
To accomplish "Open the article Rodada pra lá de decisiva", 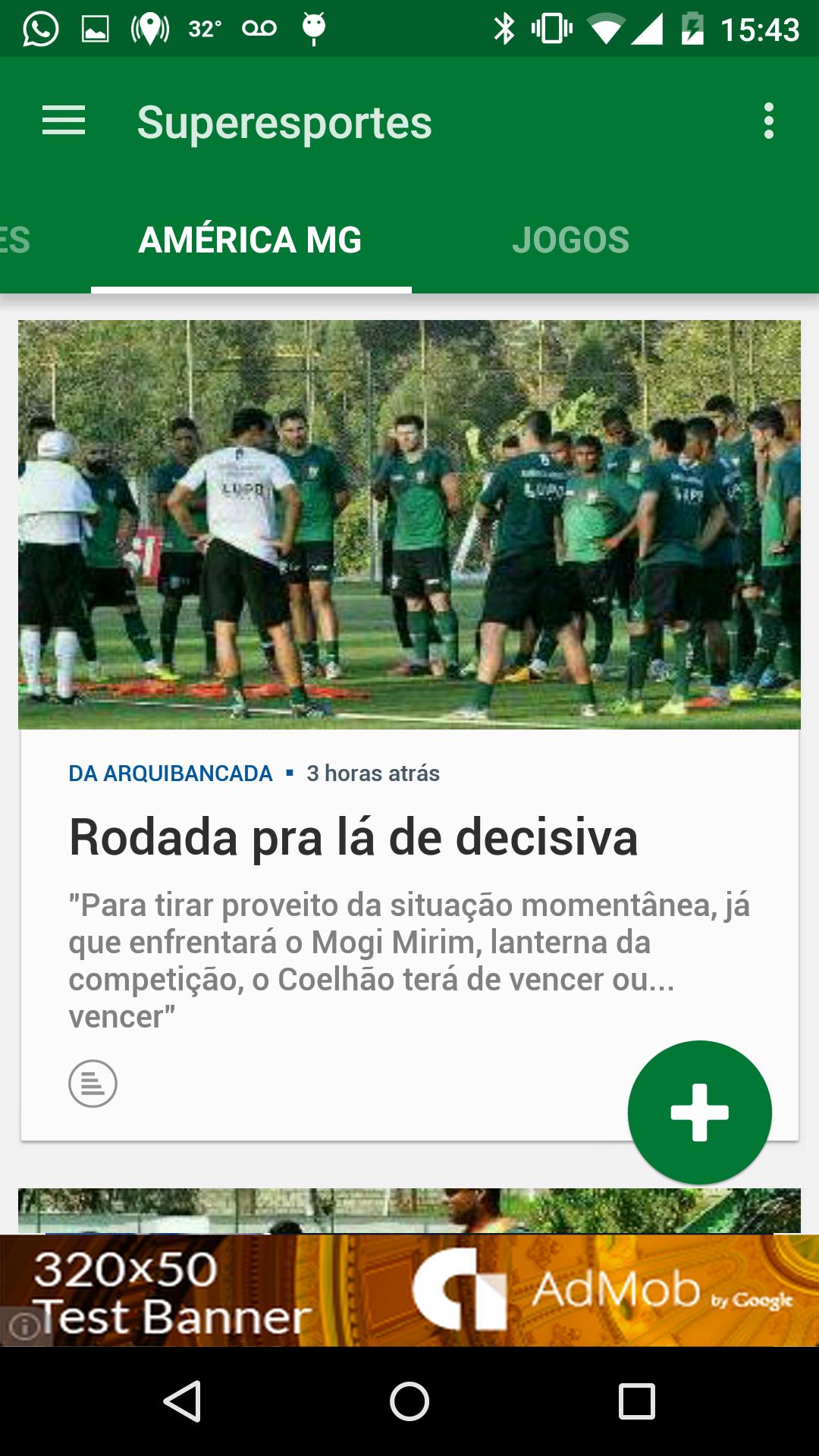I will 353,838.
